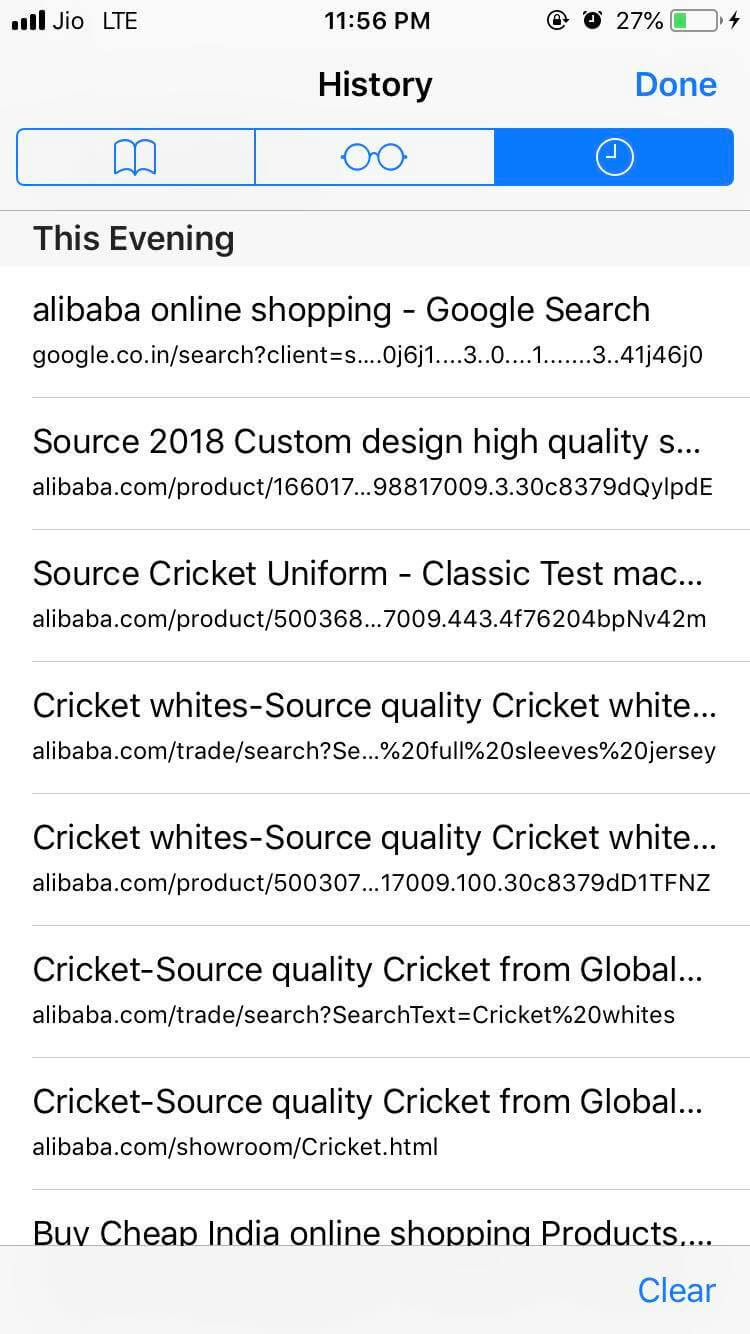Tap the LTE network indicator

coord(119,20)
